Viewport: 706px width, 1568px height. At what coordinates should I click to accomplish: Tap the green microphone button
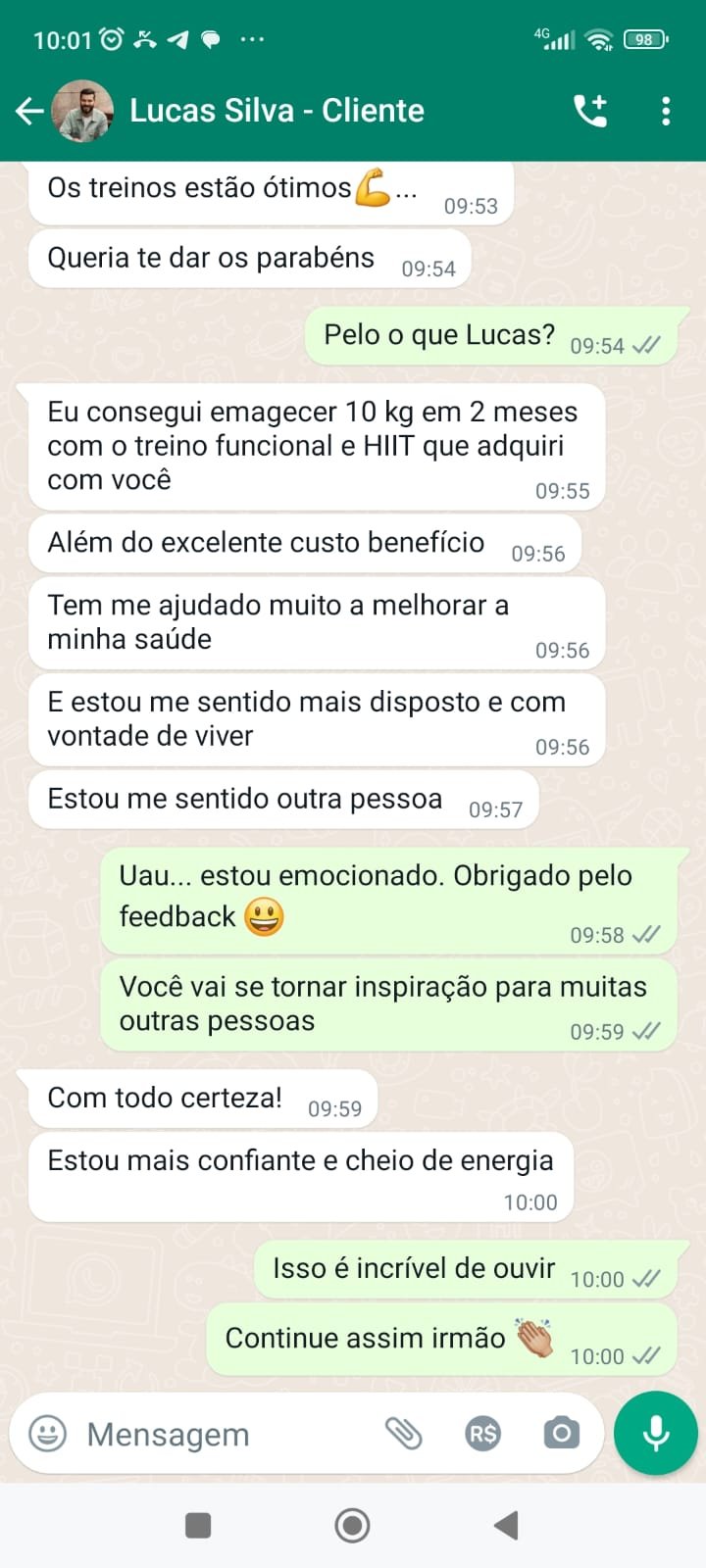[654, 1434]
